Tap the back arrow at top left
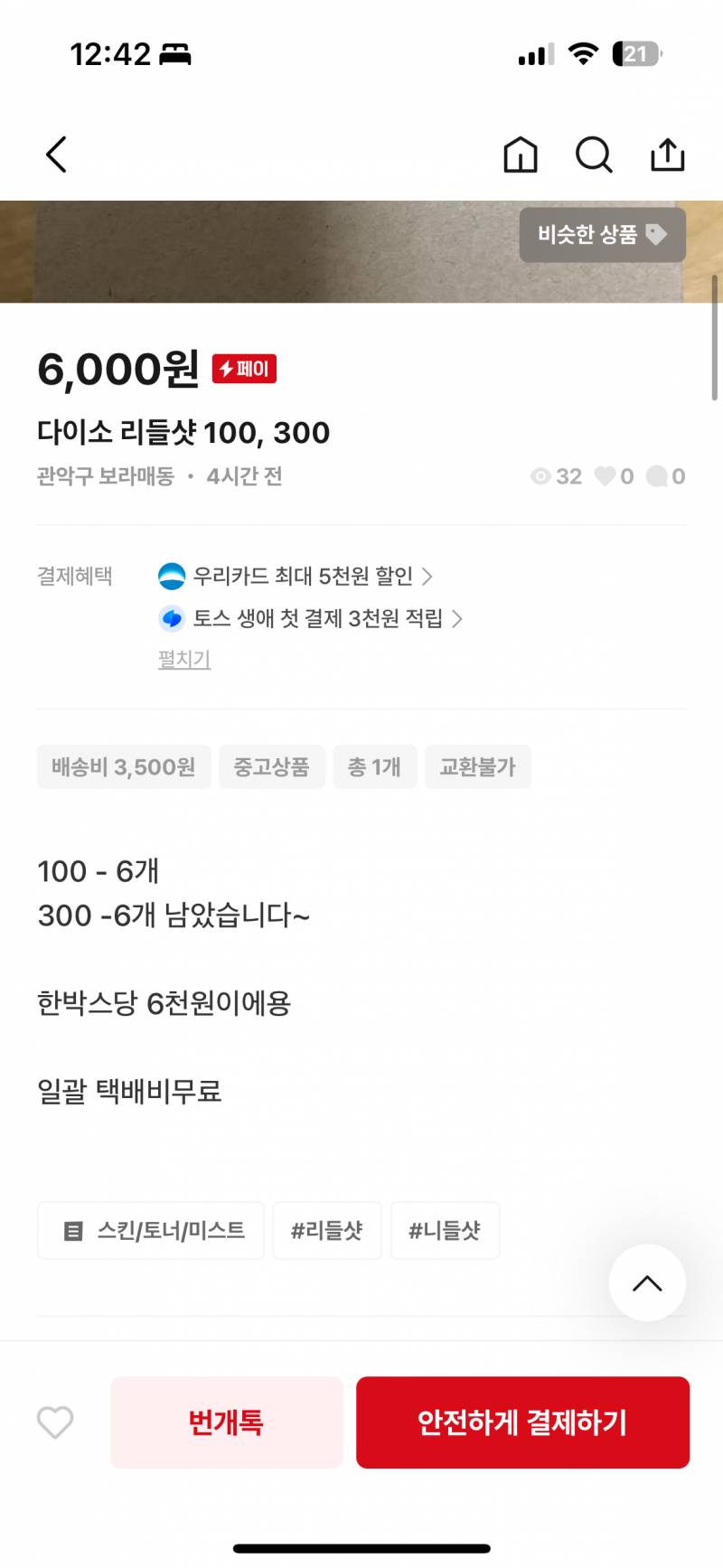This screenshot has height=1568, width=723. (56, 154)
